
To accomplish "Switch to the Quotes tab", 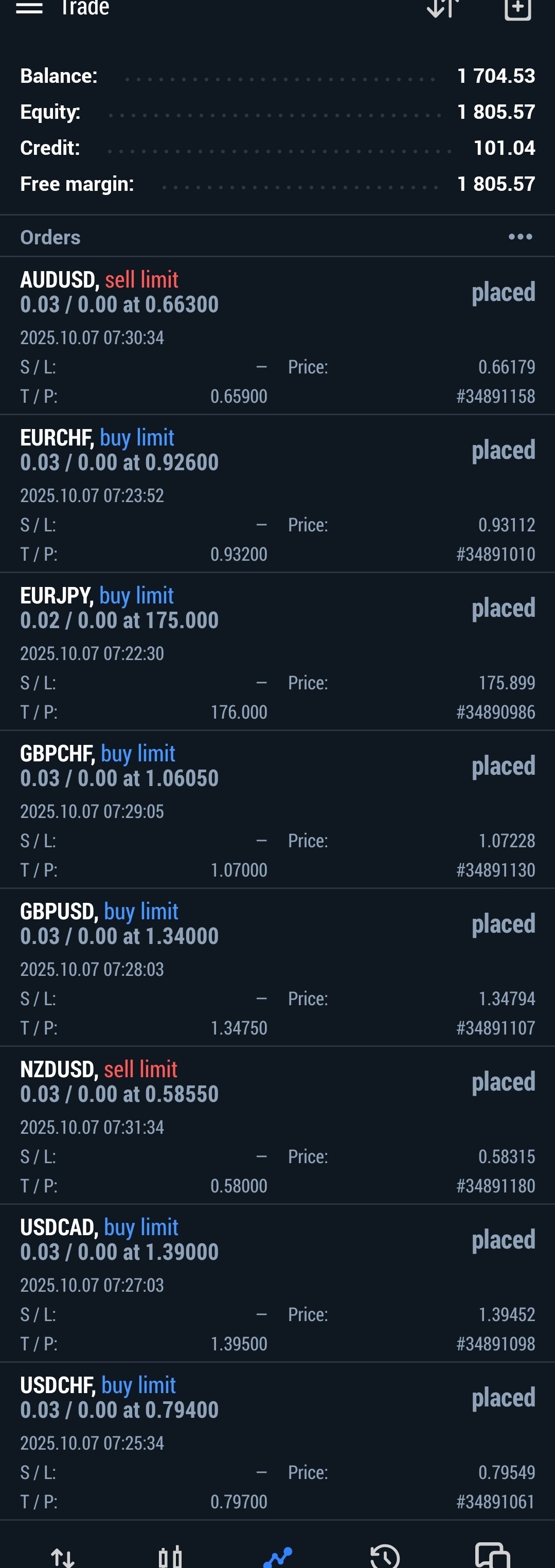I will click(x=63, y=1556).
